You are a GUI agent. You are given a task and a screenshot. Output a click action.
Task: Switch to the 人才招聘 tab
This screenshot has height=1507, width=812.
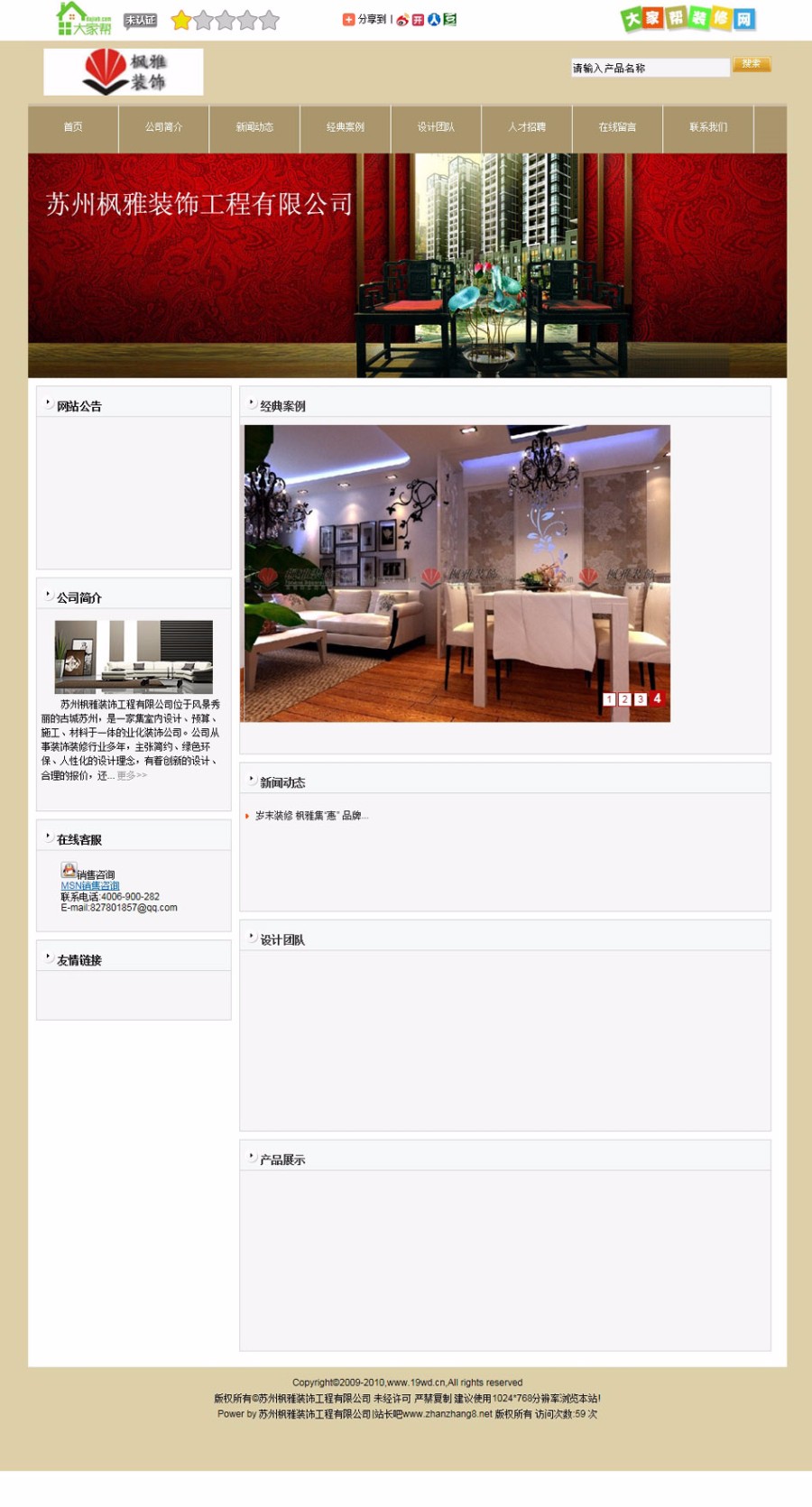tap(525, 127)
